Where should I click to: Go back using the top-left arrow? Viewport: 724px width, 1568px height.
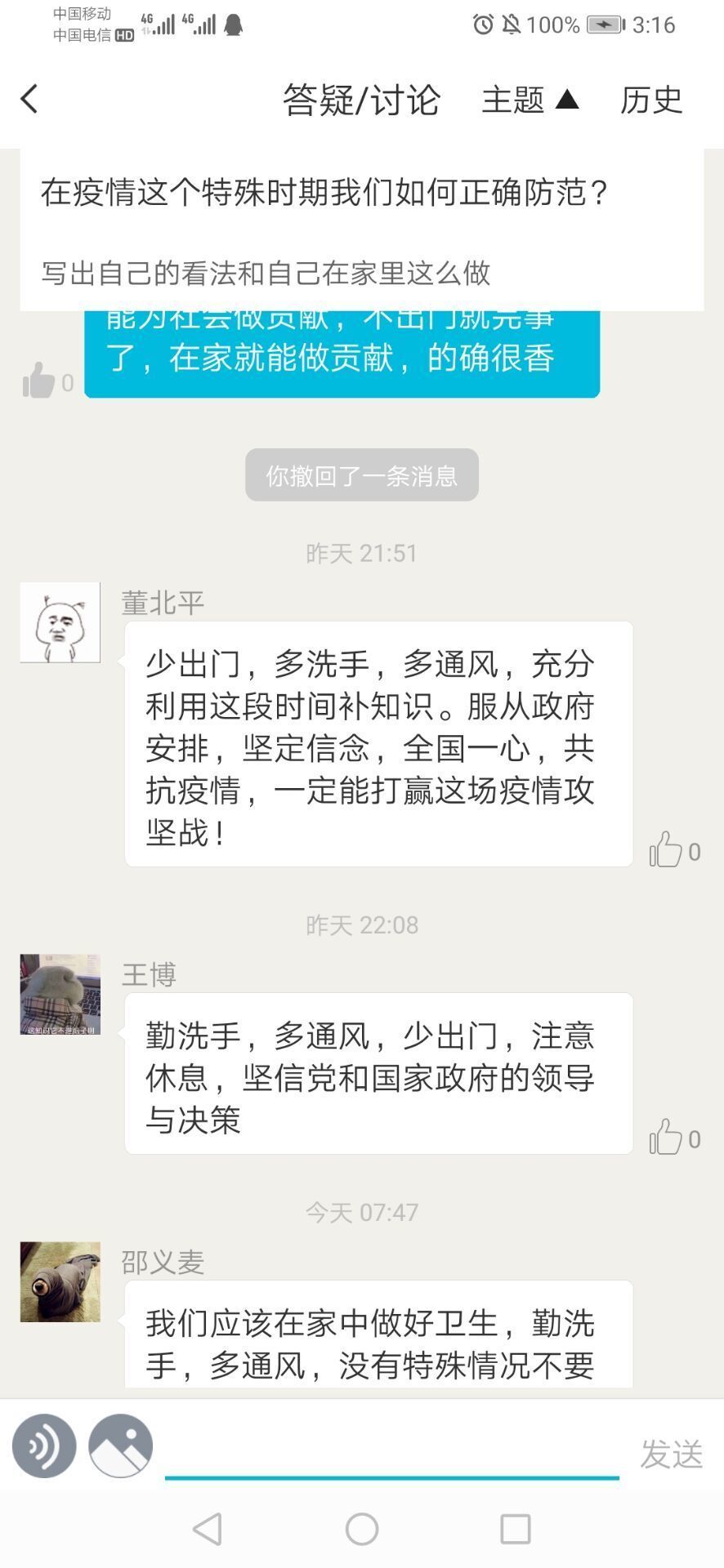tap(30, 100)
